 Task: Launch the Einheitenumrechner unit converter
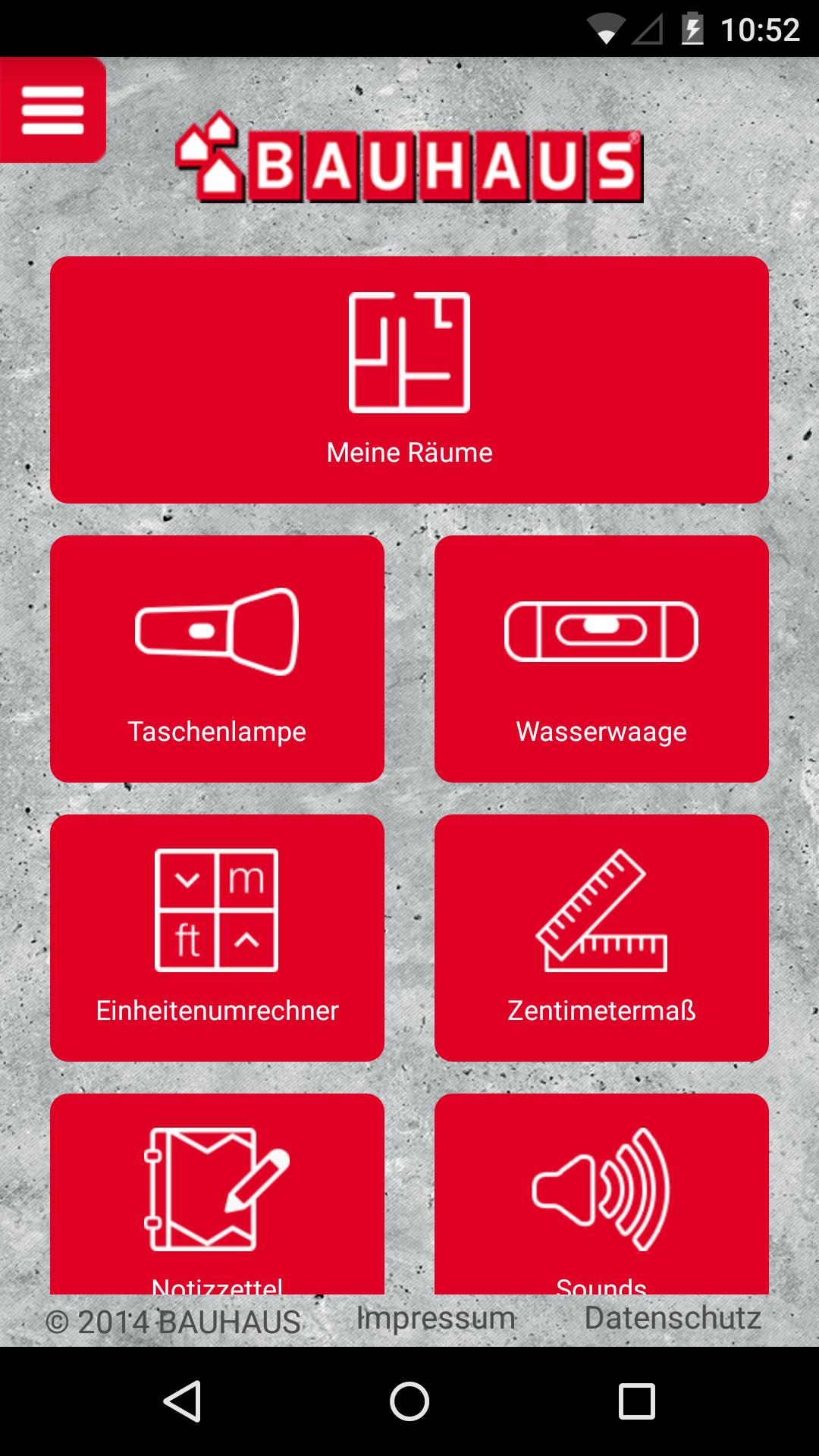coord(217,938)
